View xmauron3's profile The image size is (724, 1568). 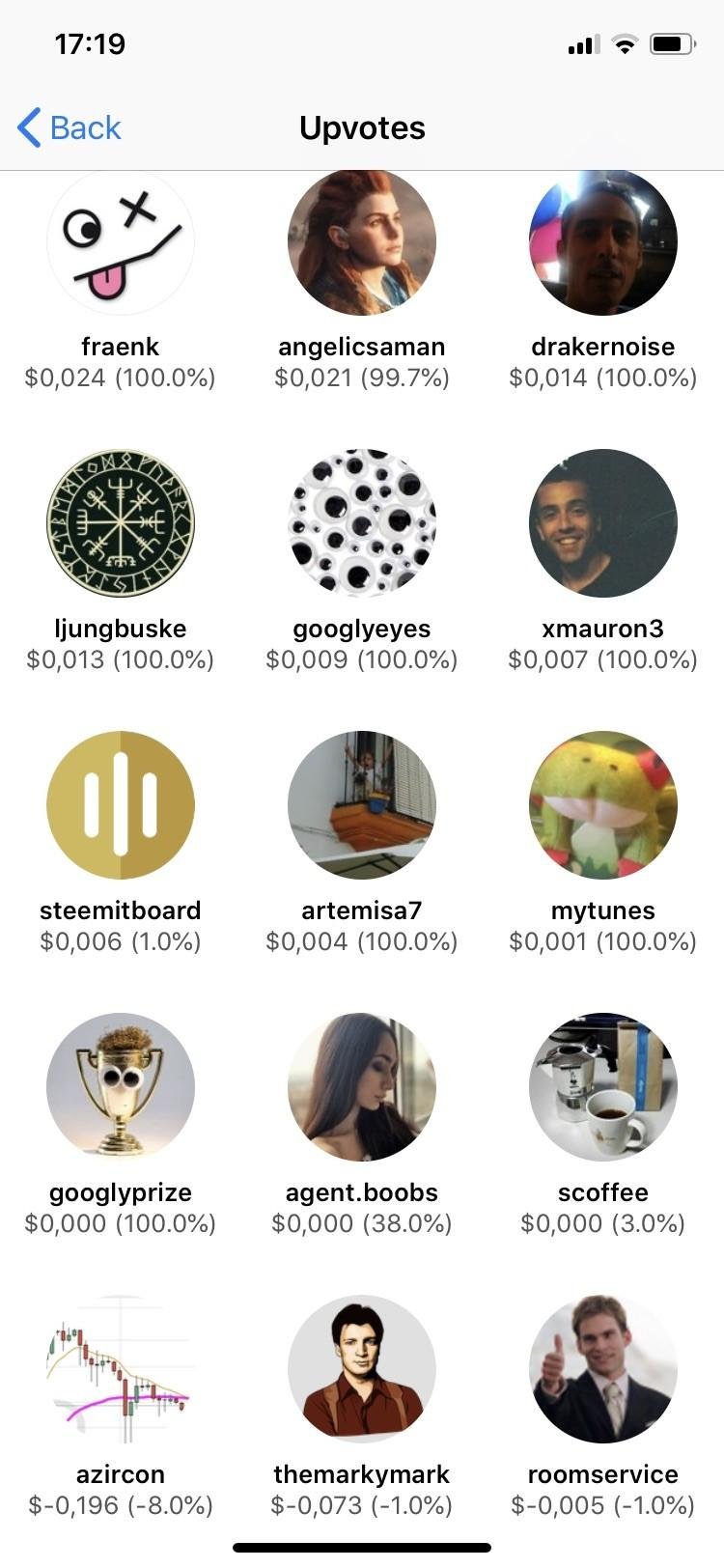(603, 523)
